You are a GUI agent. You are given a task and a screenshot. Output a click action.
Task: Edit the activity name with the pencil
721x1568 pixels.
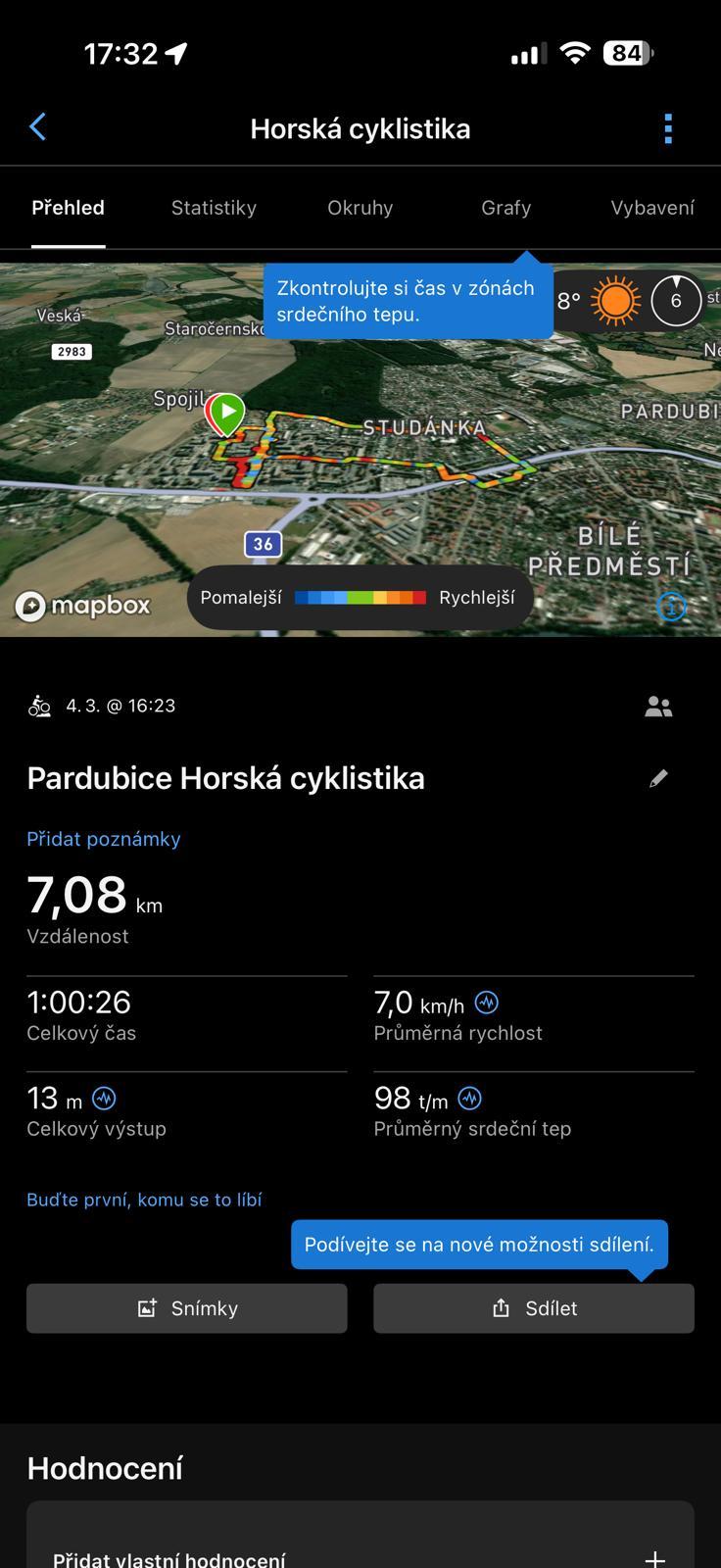pos(658,778)
